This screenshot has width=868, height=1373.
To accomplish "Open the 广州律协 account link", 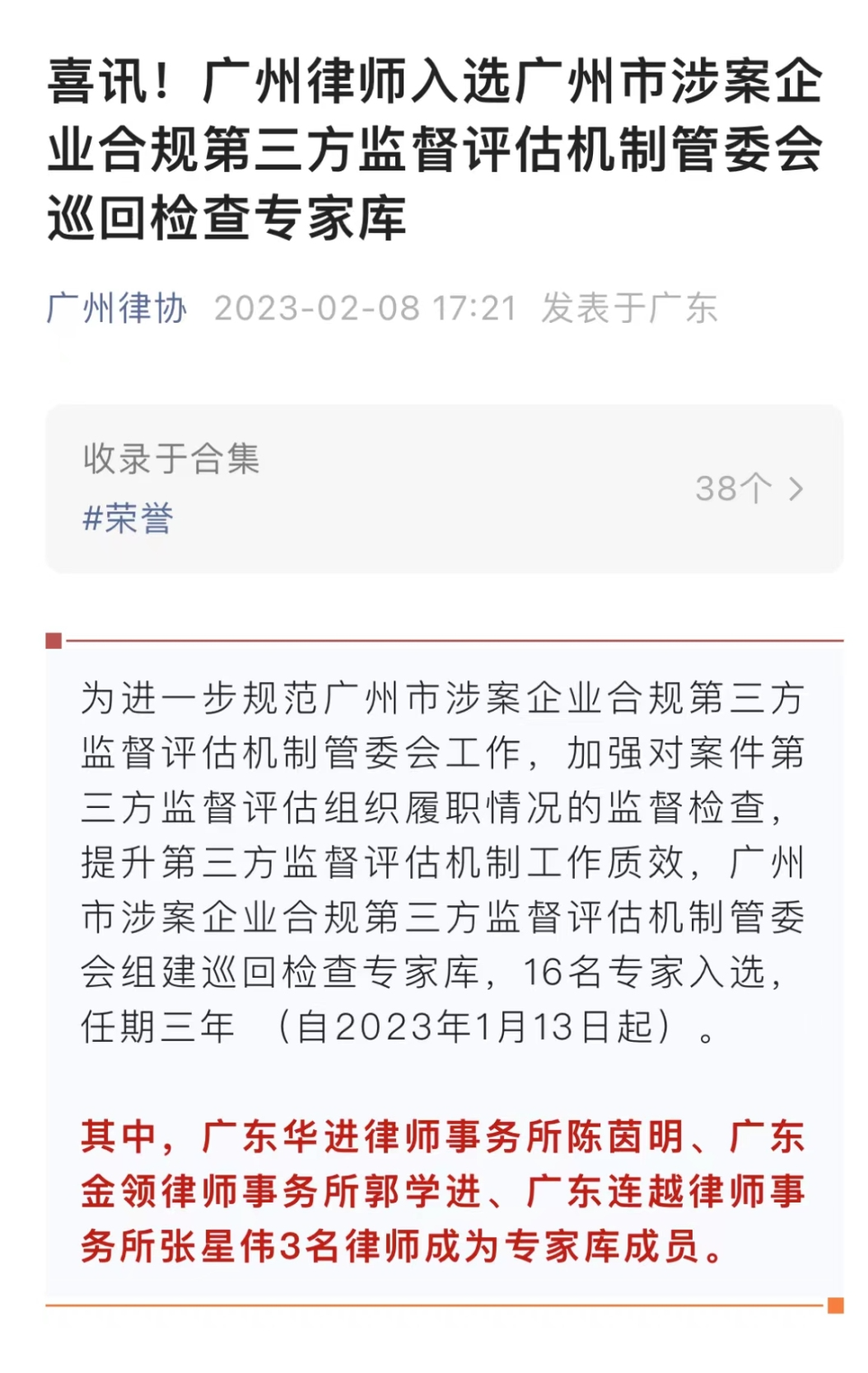I will coord(117,309).
